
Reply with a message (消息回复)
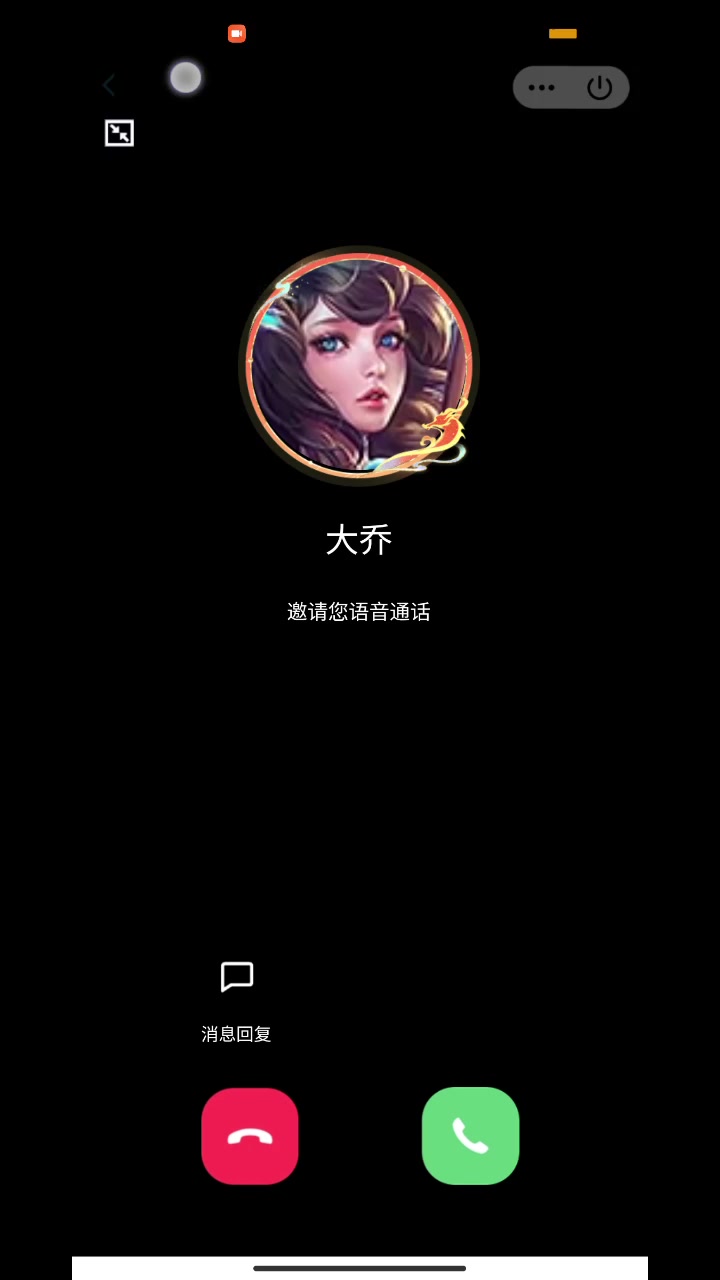tap(237, 978)
